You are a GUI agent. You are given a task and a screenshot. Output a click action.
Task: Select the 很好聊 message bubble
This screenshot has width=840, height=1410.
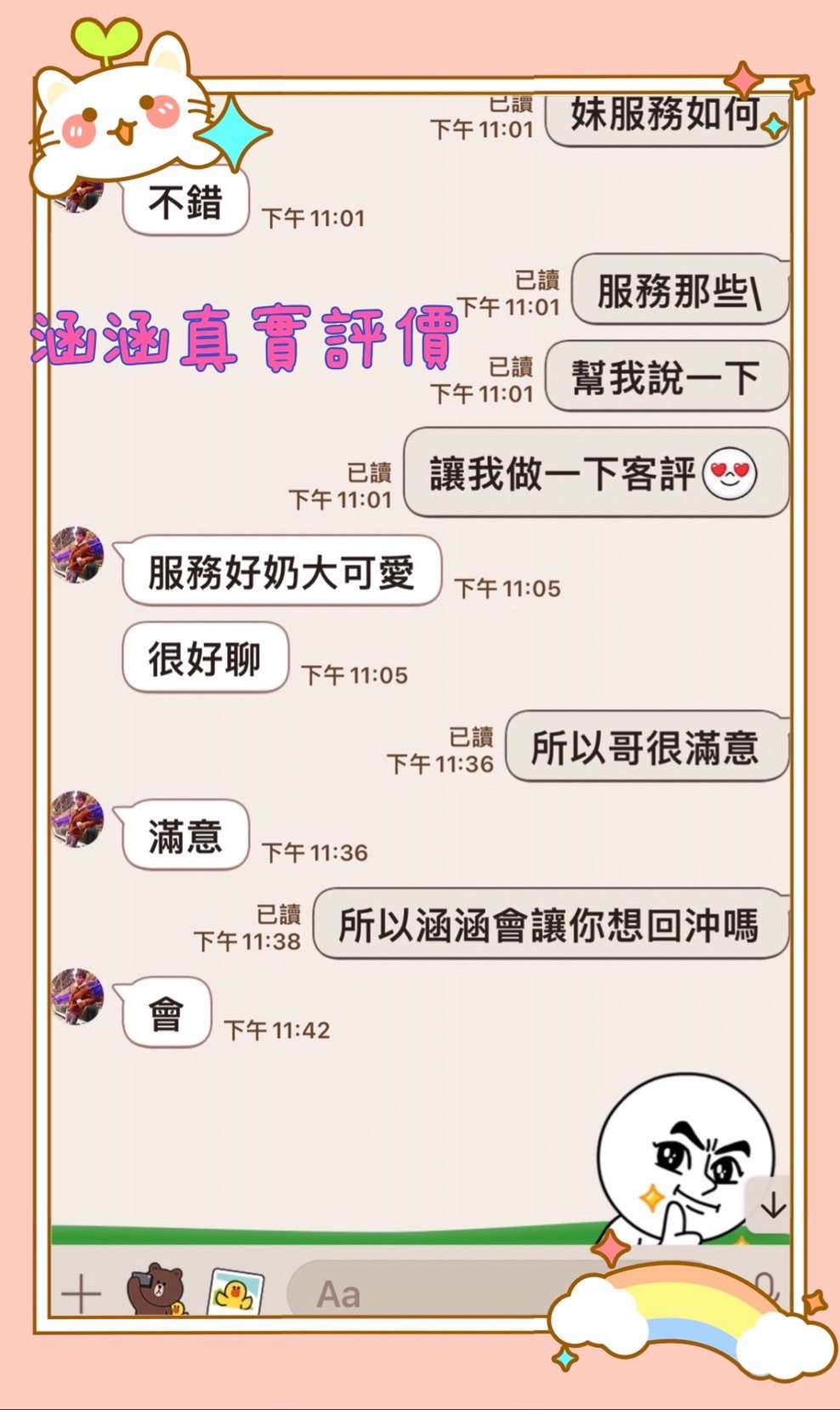[x=204, y=657]
